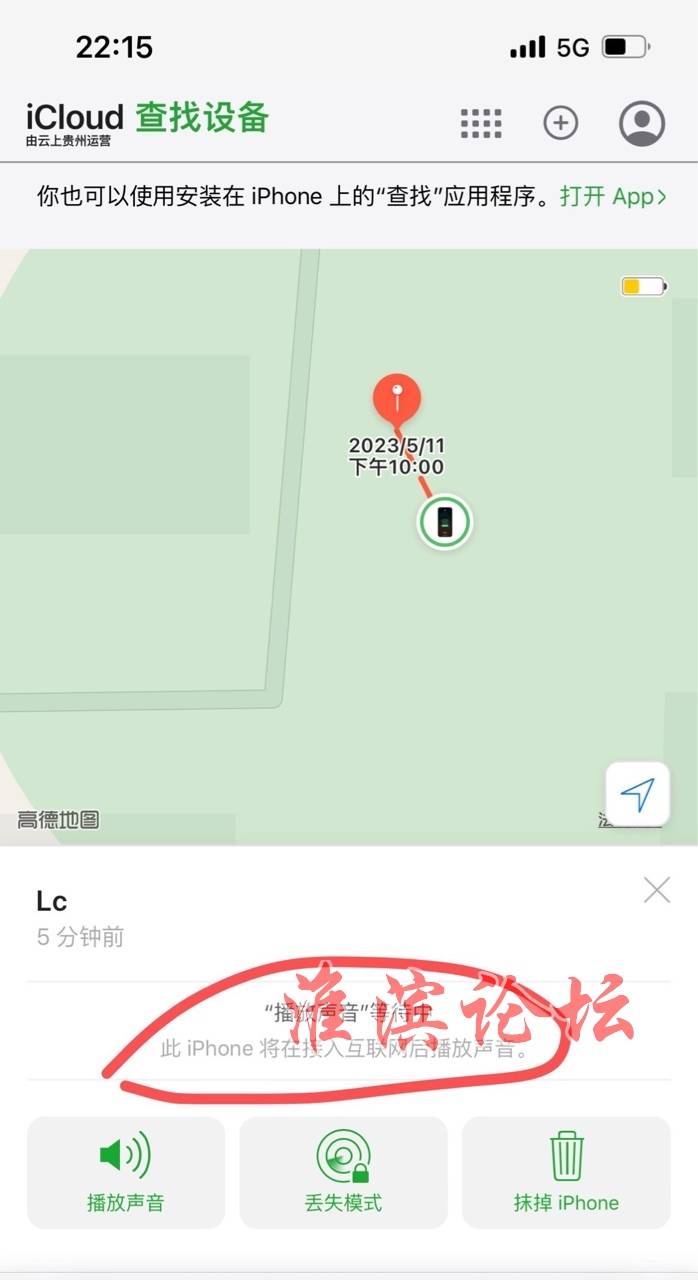This screenshot has width=698, height=1280.
Task: Close the Lc device panel
Action: (657, 889)
